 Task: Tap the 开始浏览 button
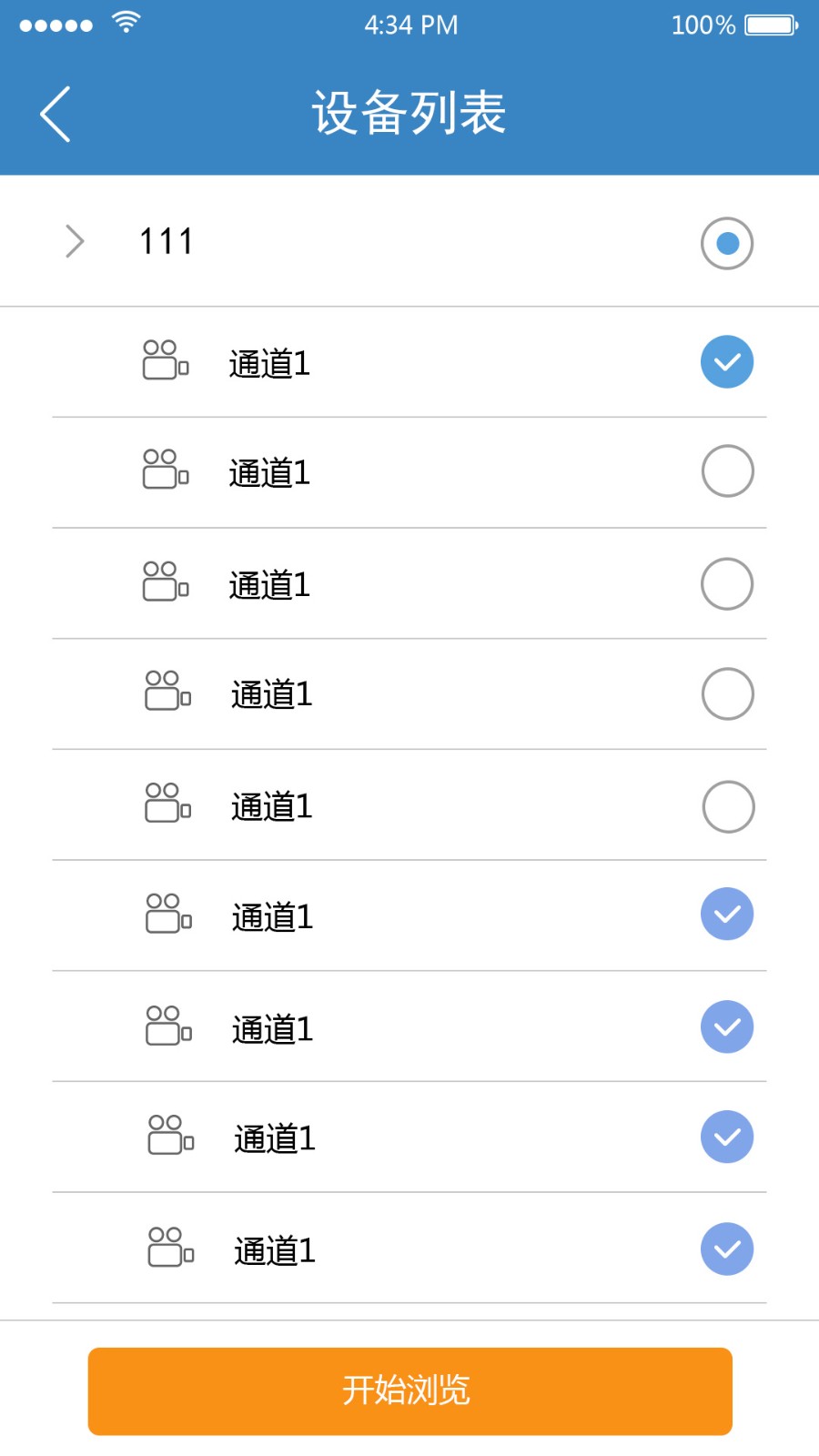tap(409, 1390)
